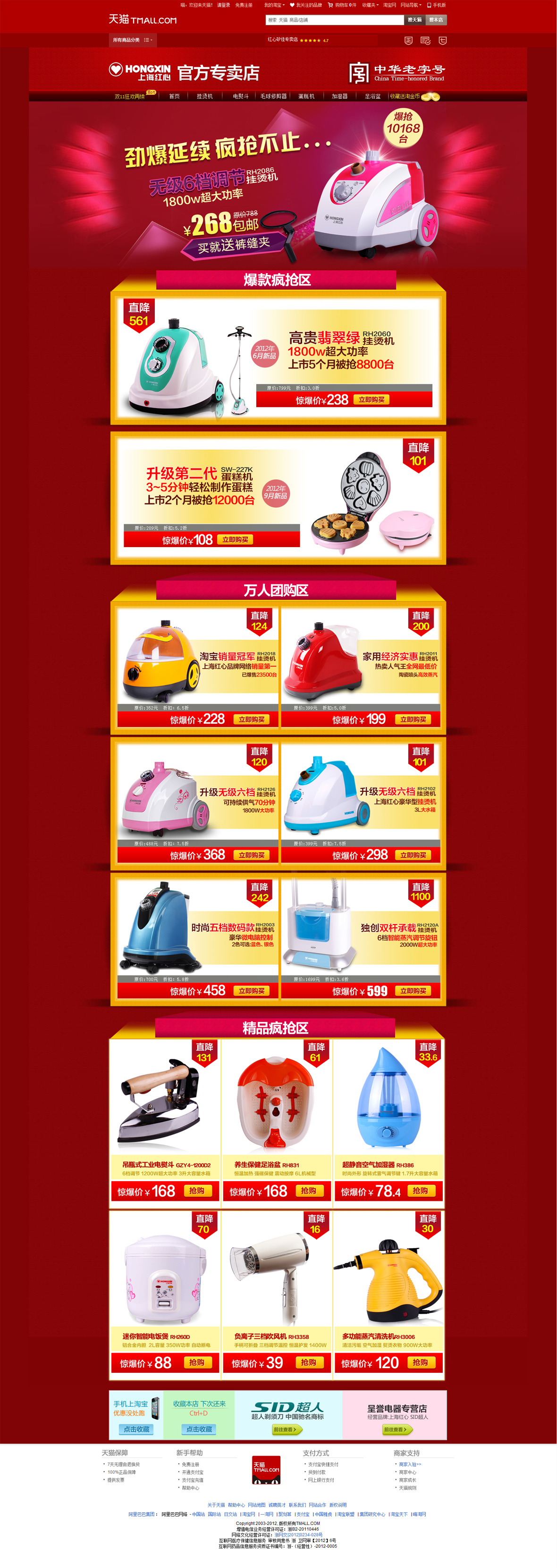This screenshot has height=1568, width=557.
Task: Open the 电熨斗 category tab
Action: coord(240,96)
